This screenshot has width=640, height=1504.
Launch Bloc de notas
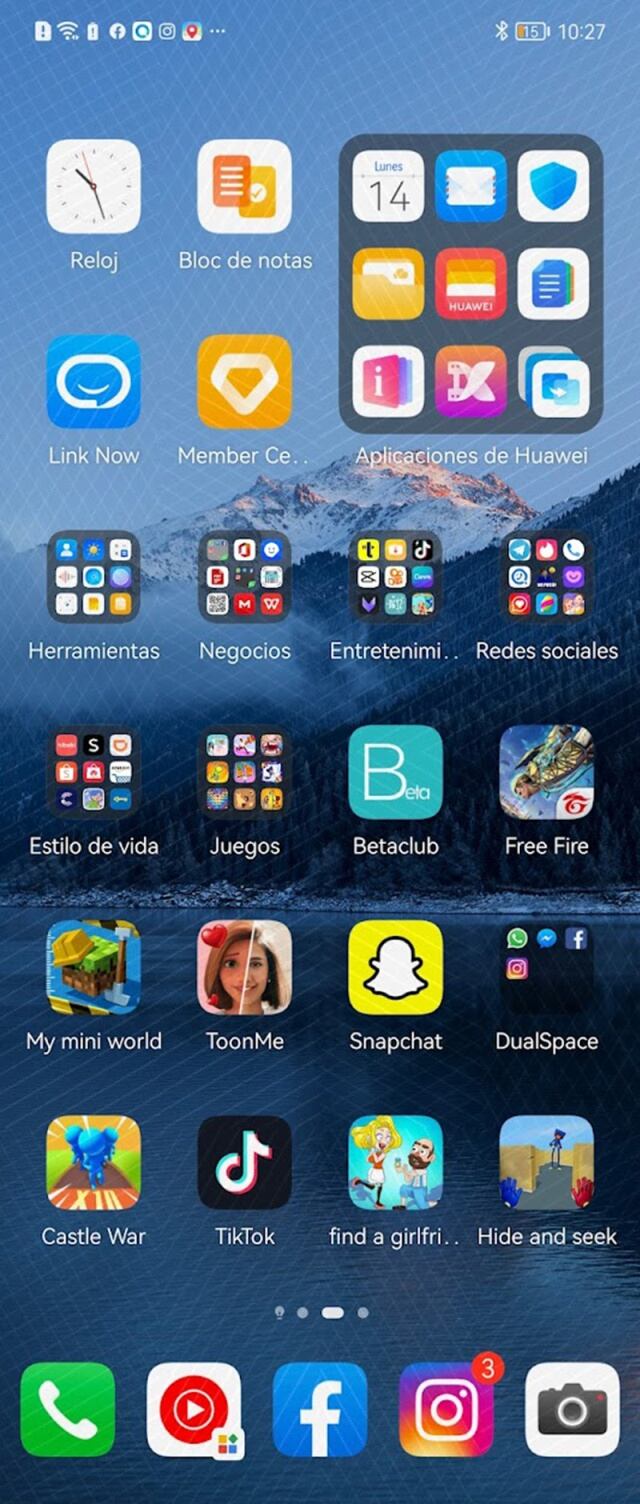click(x=245, y=187)
